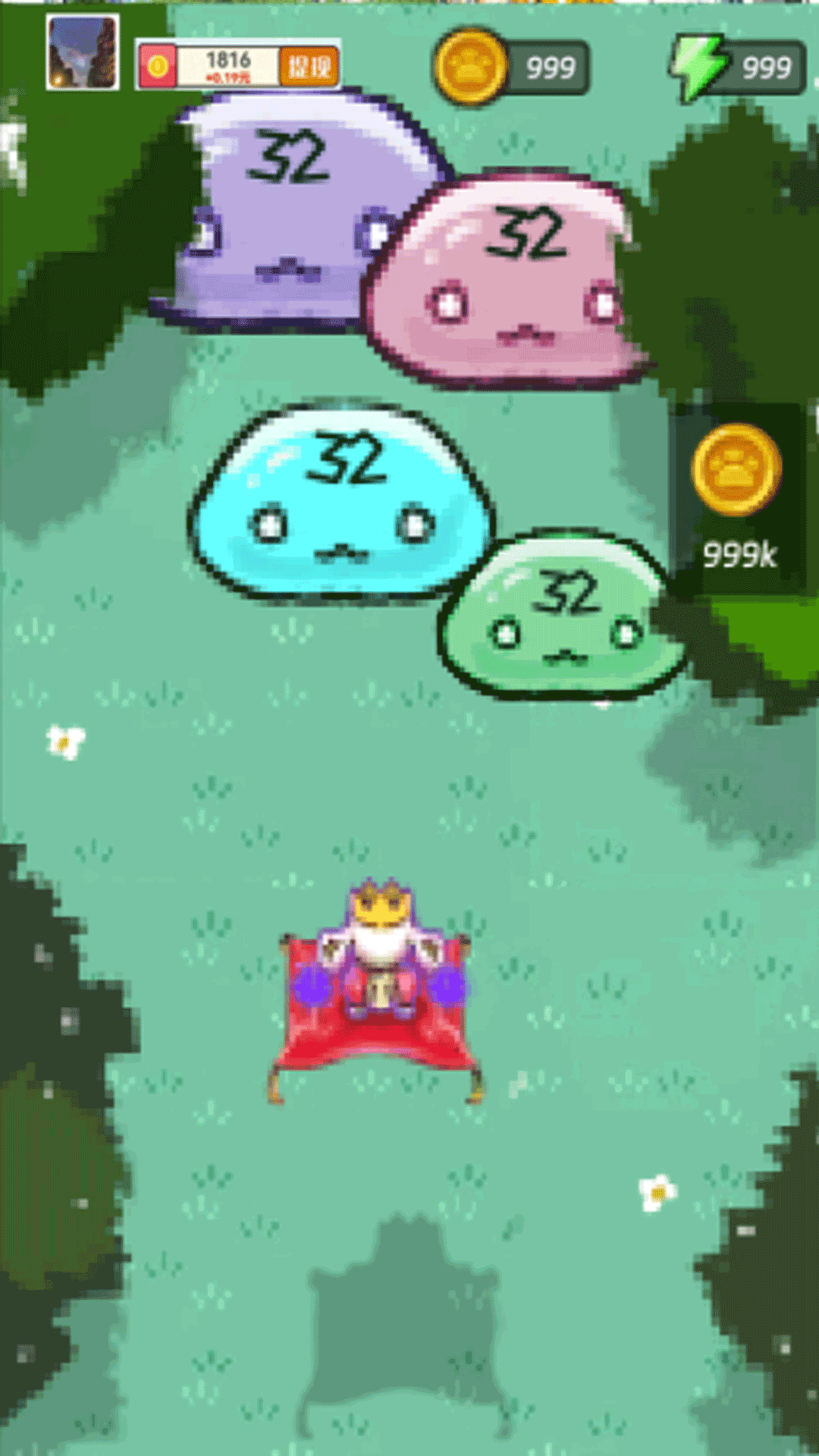The height and width of the screenshot is (1456, 819).
Task: Open the 999 lightning energy counter
Action: (x=738, y=67)
